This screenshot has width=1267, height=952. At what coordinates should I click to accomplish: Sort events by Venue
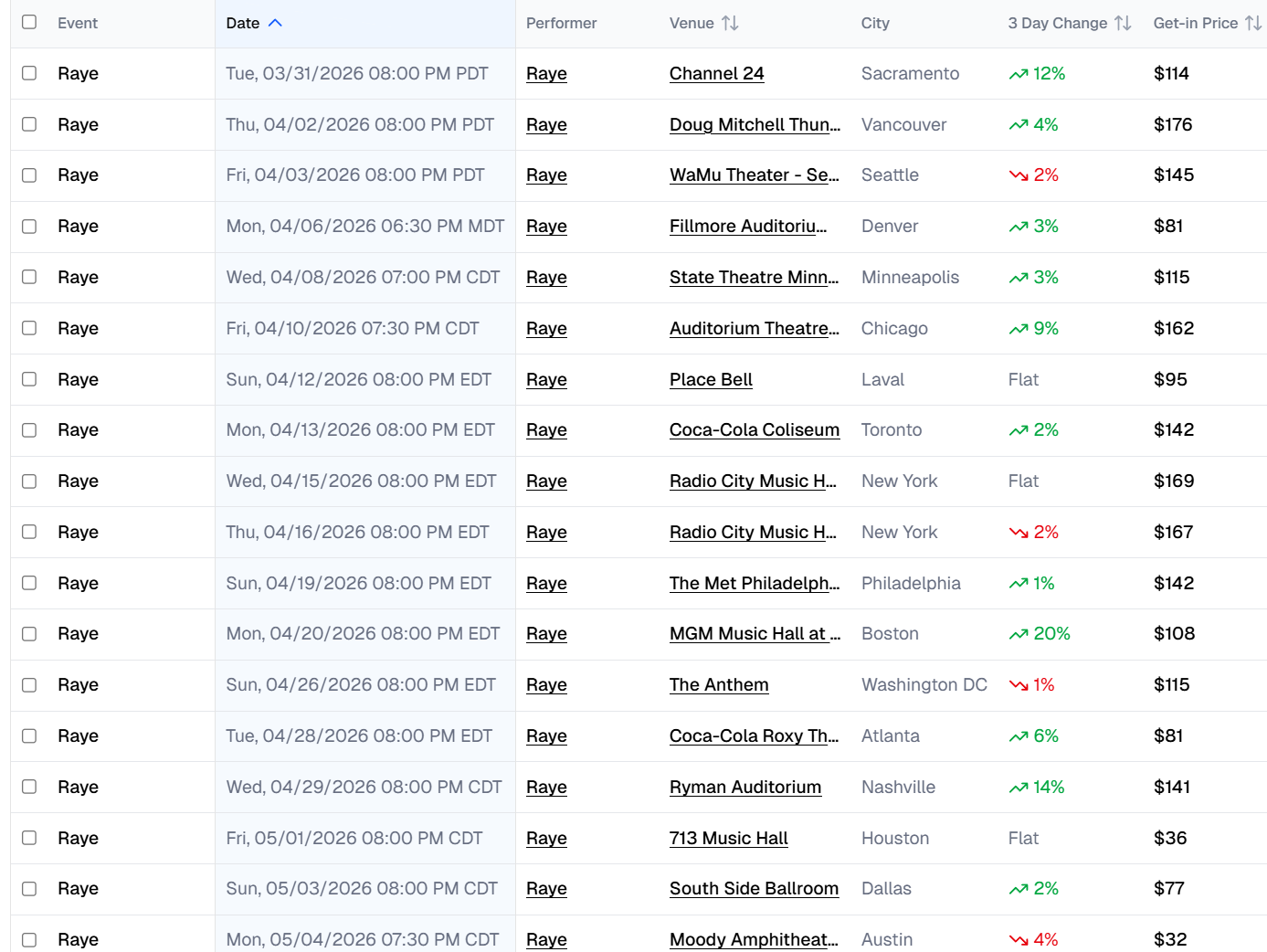[729, 23]
